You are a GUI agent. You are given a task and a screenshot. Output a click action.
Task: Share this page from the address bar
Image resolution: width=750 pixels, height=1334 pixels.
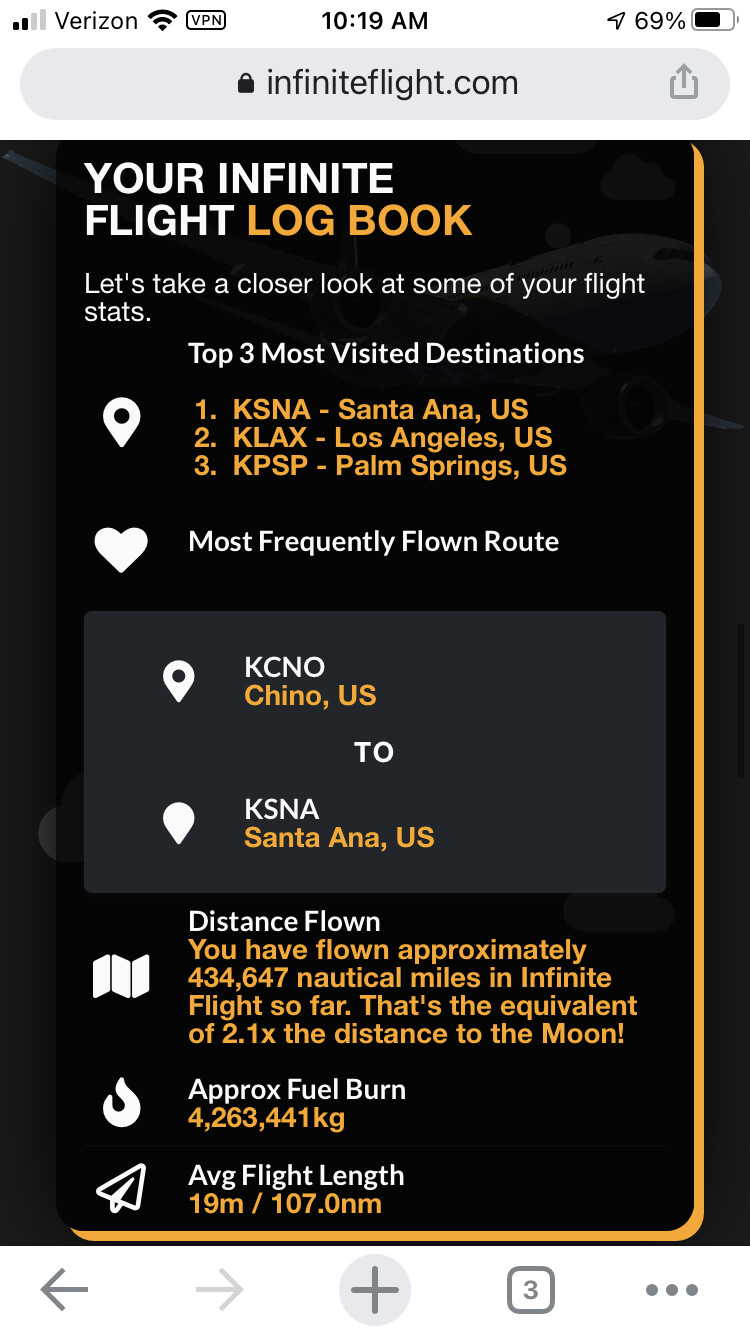point(683,83)
